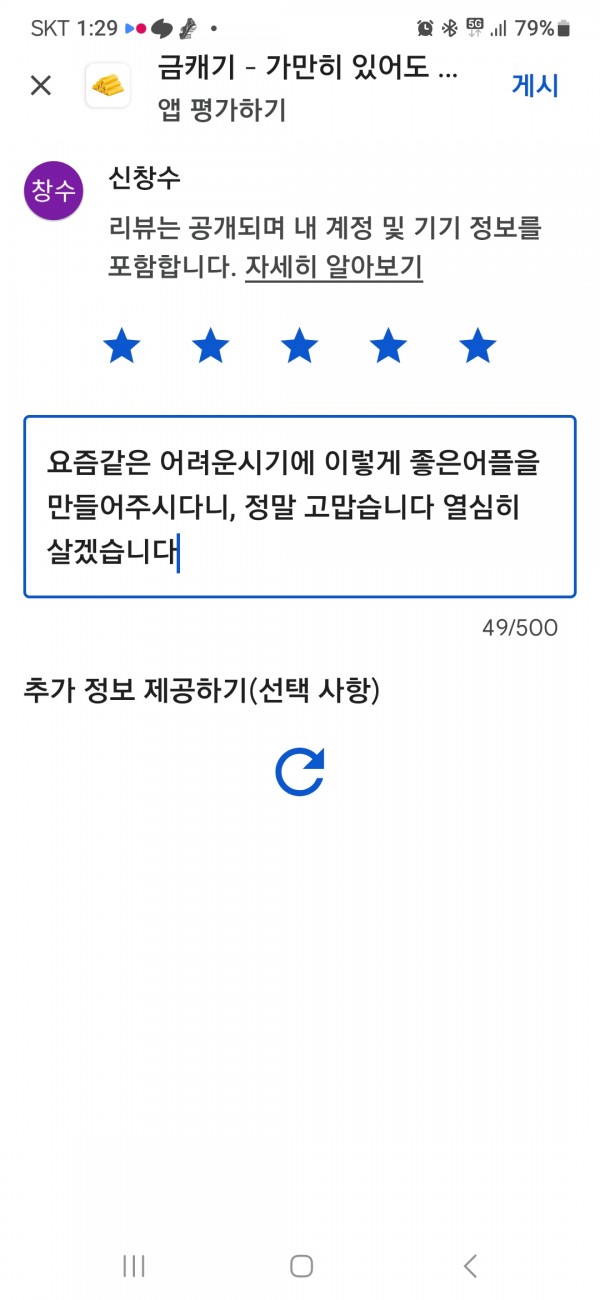Image resolution: width=600 pixels, height=1300 pixels.
Task: Set rating to five stars
Action: click(477, 346)
